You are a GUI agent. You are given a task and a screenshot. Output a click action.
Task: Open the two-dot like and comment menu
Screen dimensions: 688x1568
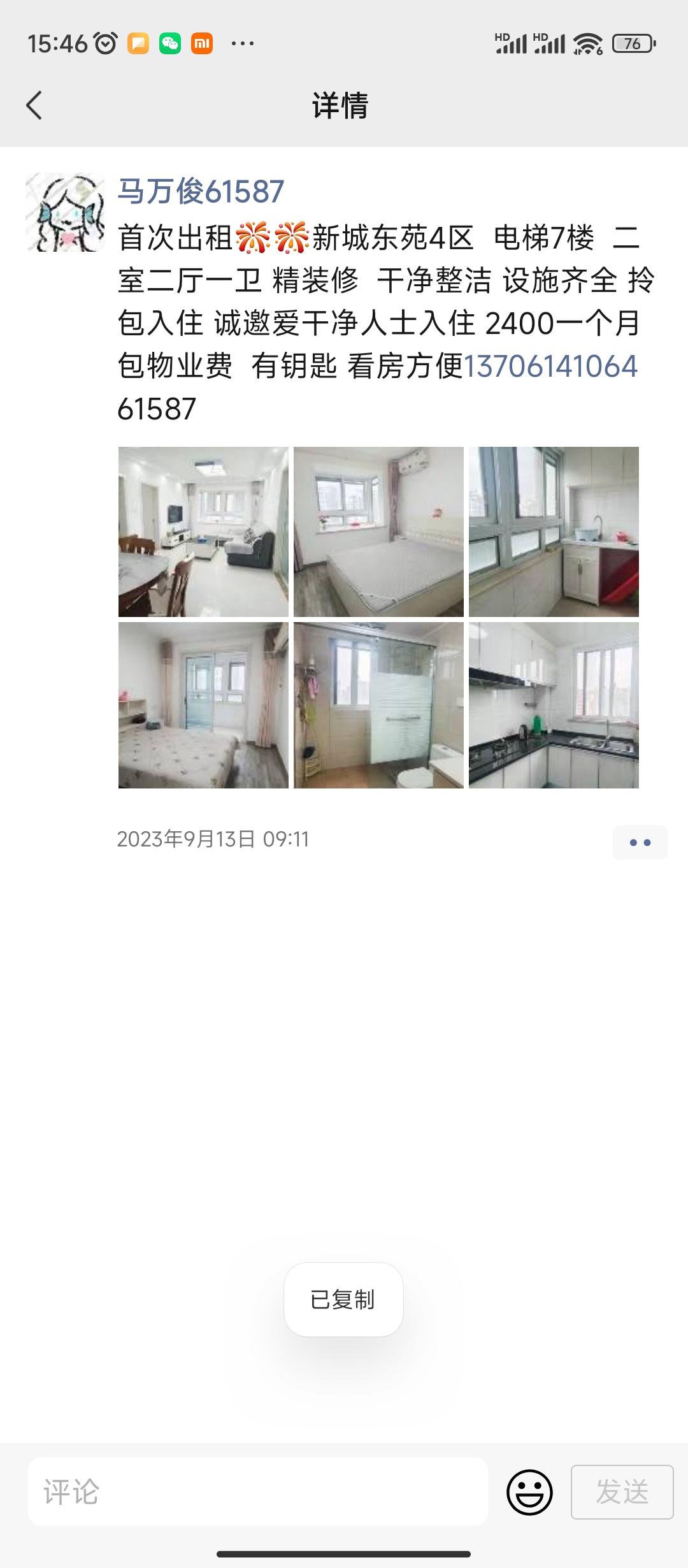click(640, 842)
